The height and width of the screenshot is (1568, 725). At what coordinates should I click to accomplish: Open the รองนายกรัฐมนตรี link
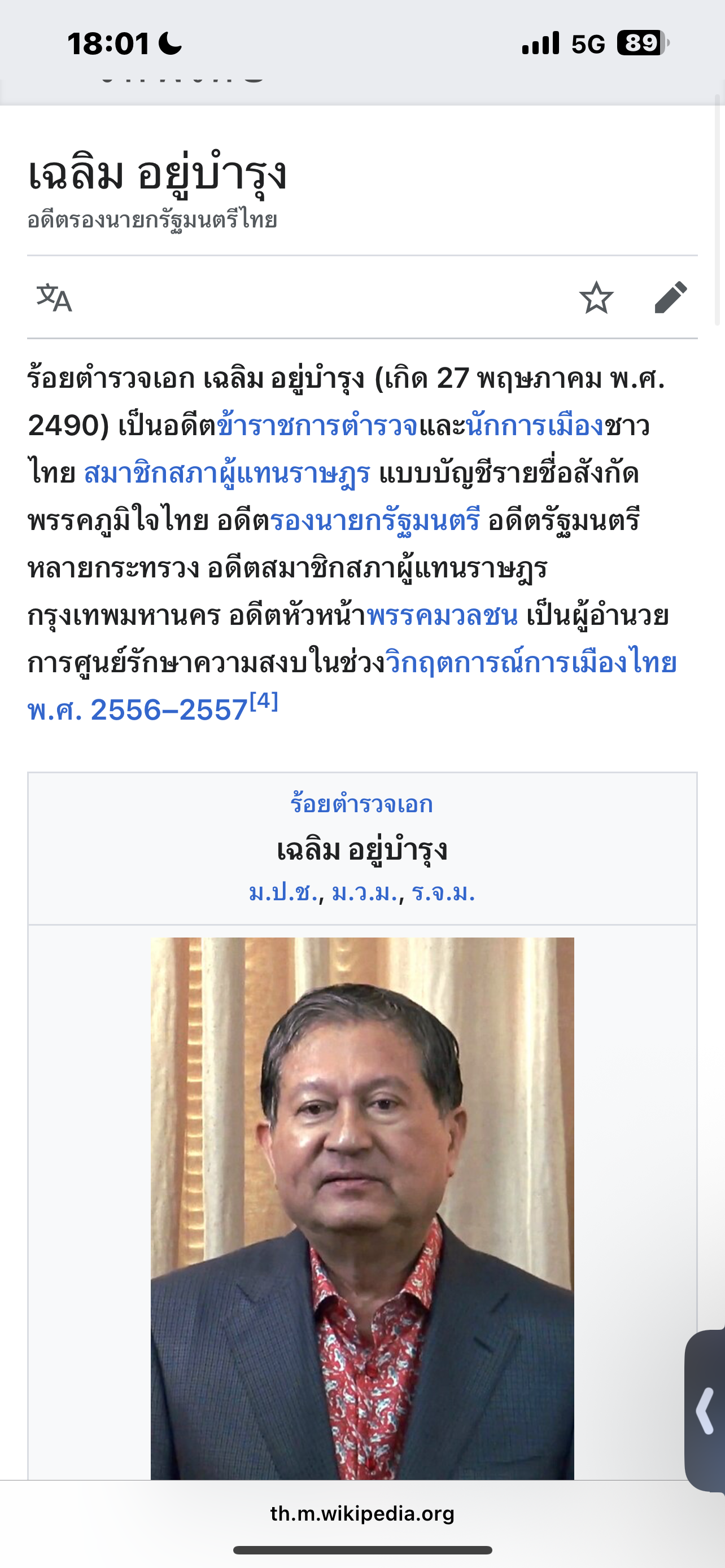pyautogui.click(x=375, y=521)
